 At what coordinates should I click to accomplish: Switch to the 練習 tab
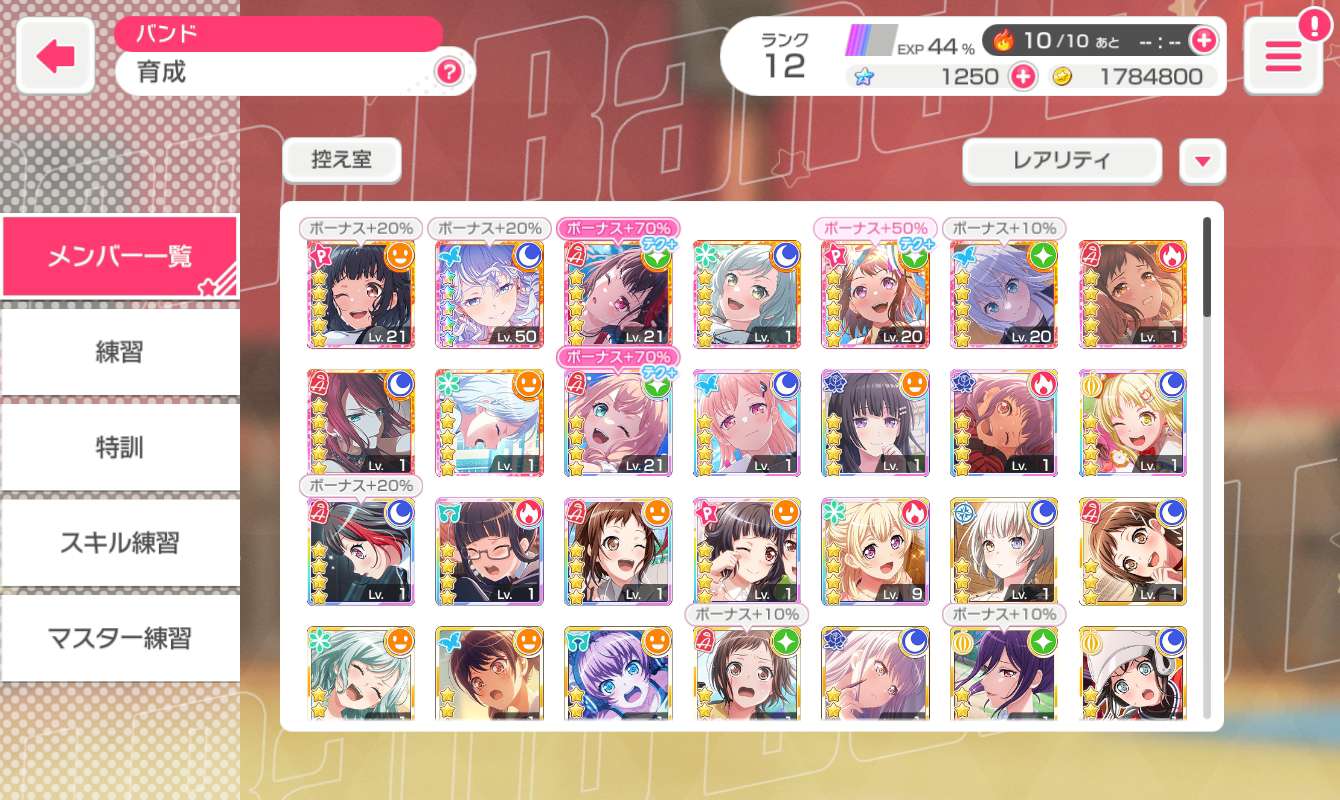119,352
